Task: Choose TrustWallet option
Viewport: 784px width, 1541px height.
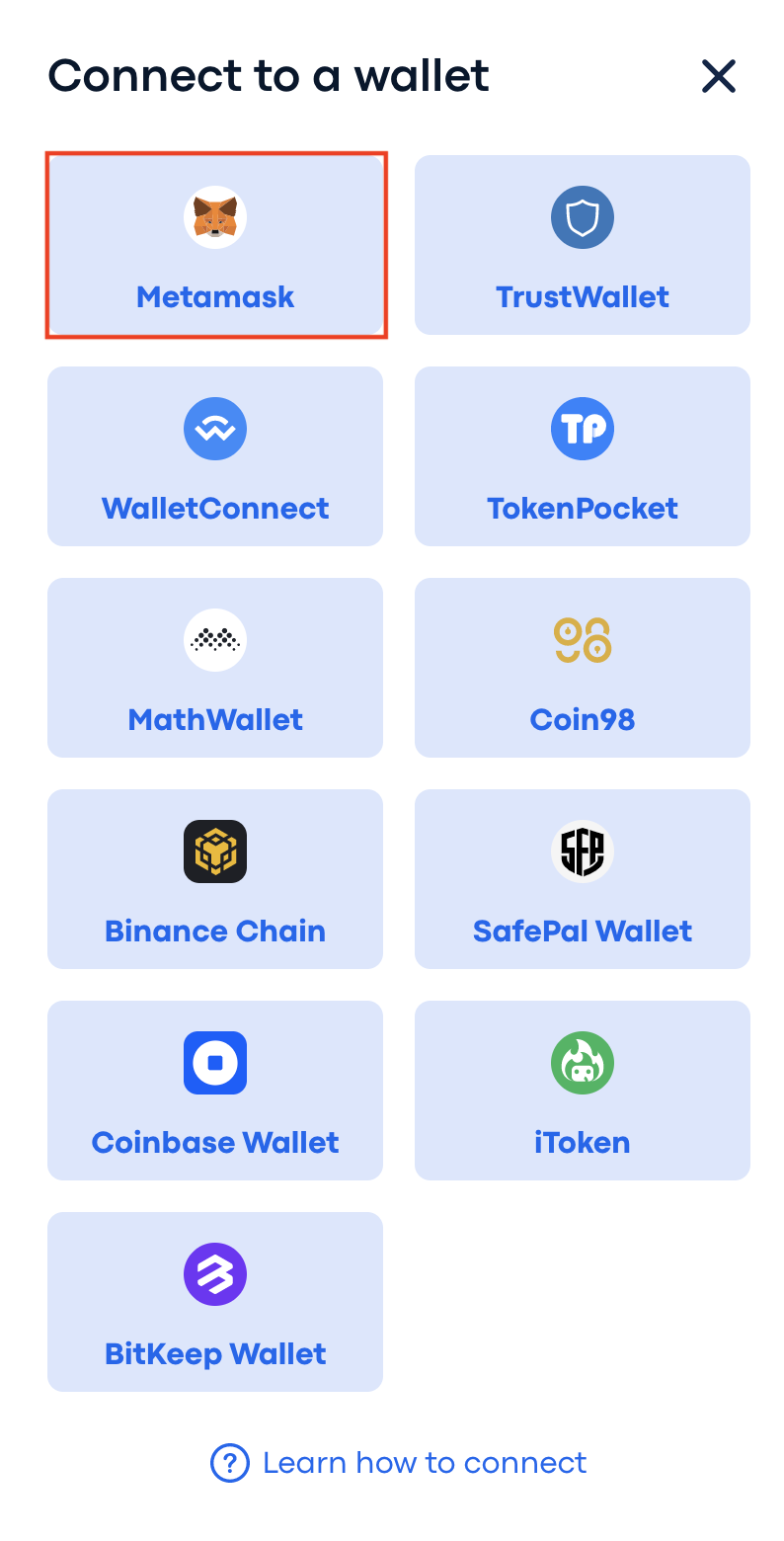Action: coord(582,245)
